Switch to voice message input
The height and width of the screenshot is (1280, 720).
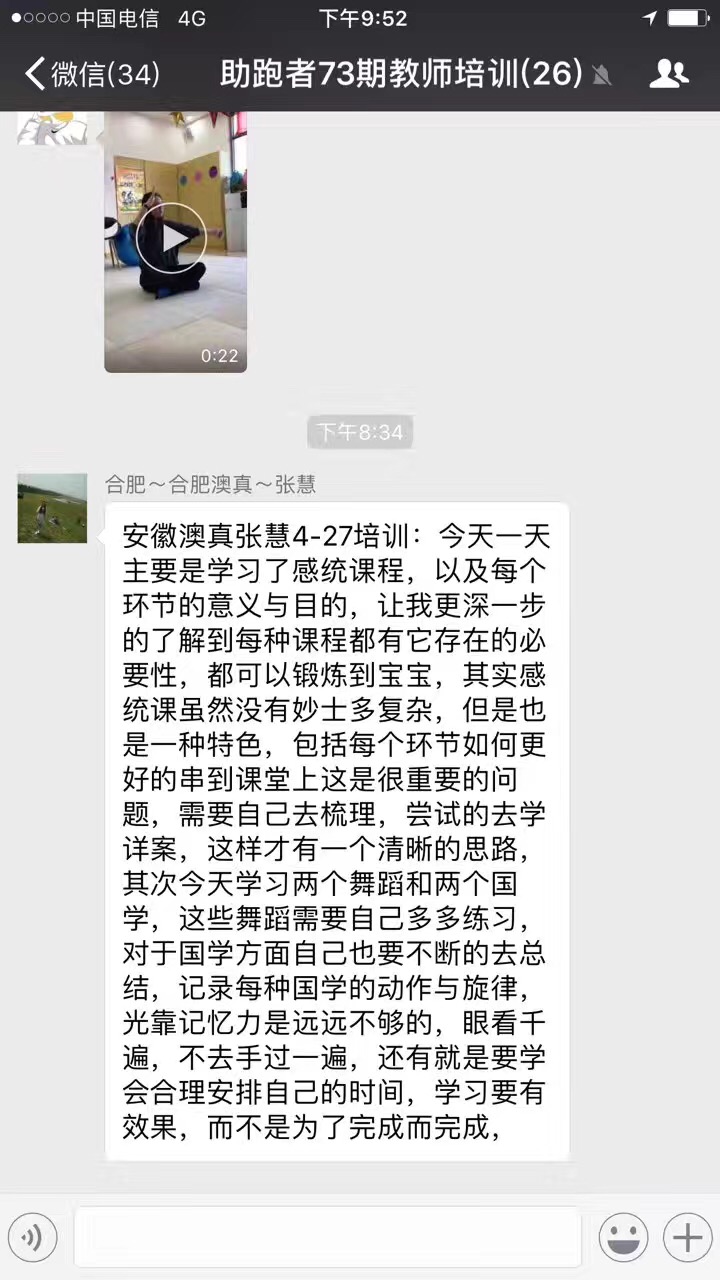[x=32, y=1238]
